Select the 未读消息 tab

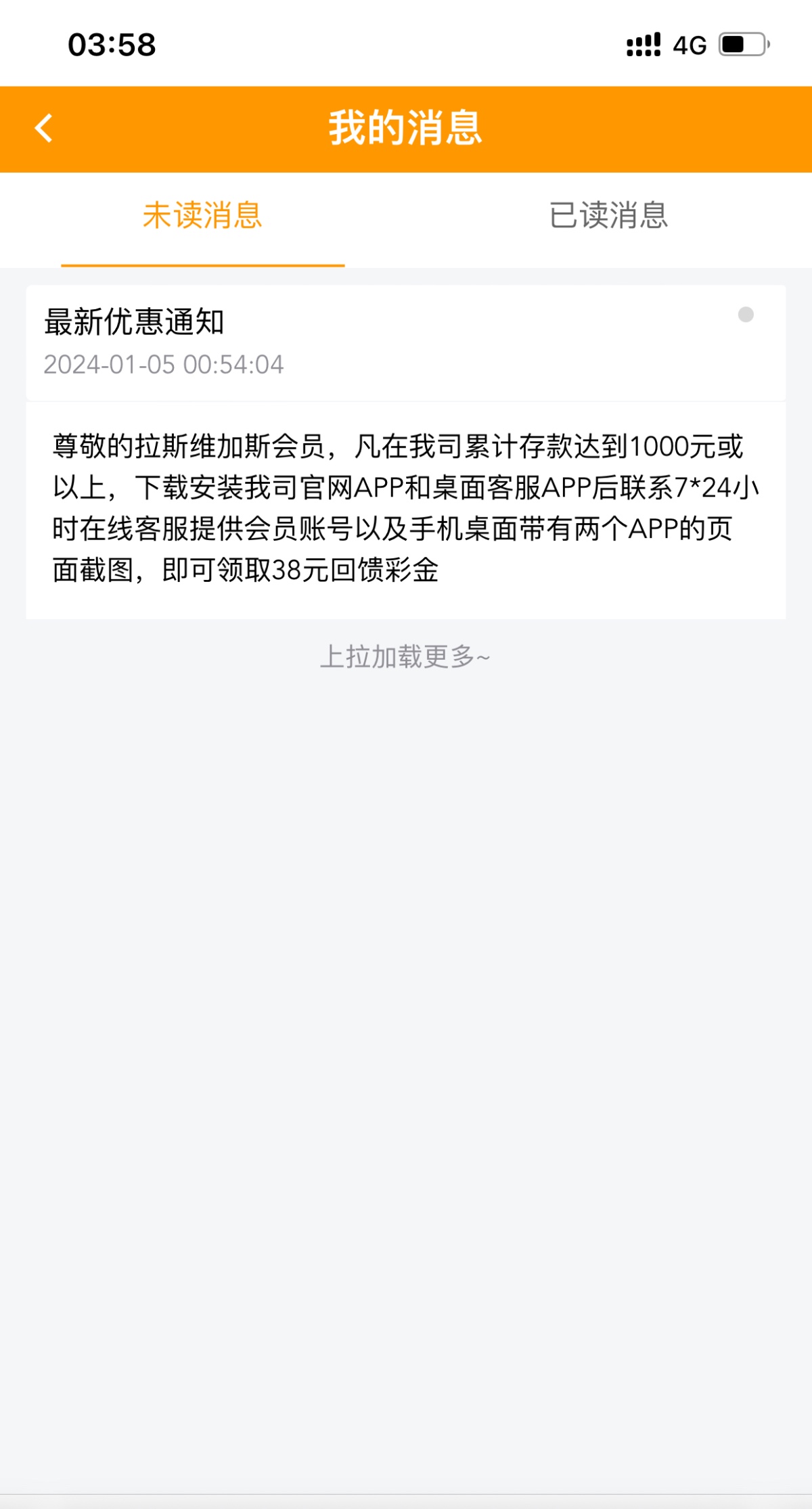(x=202, y=216)
